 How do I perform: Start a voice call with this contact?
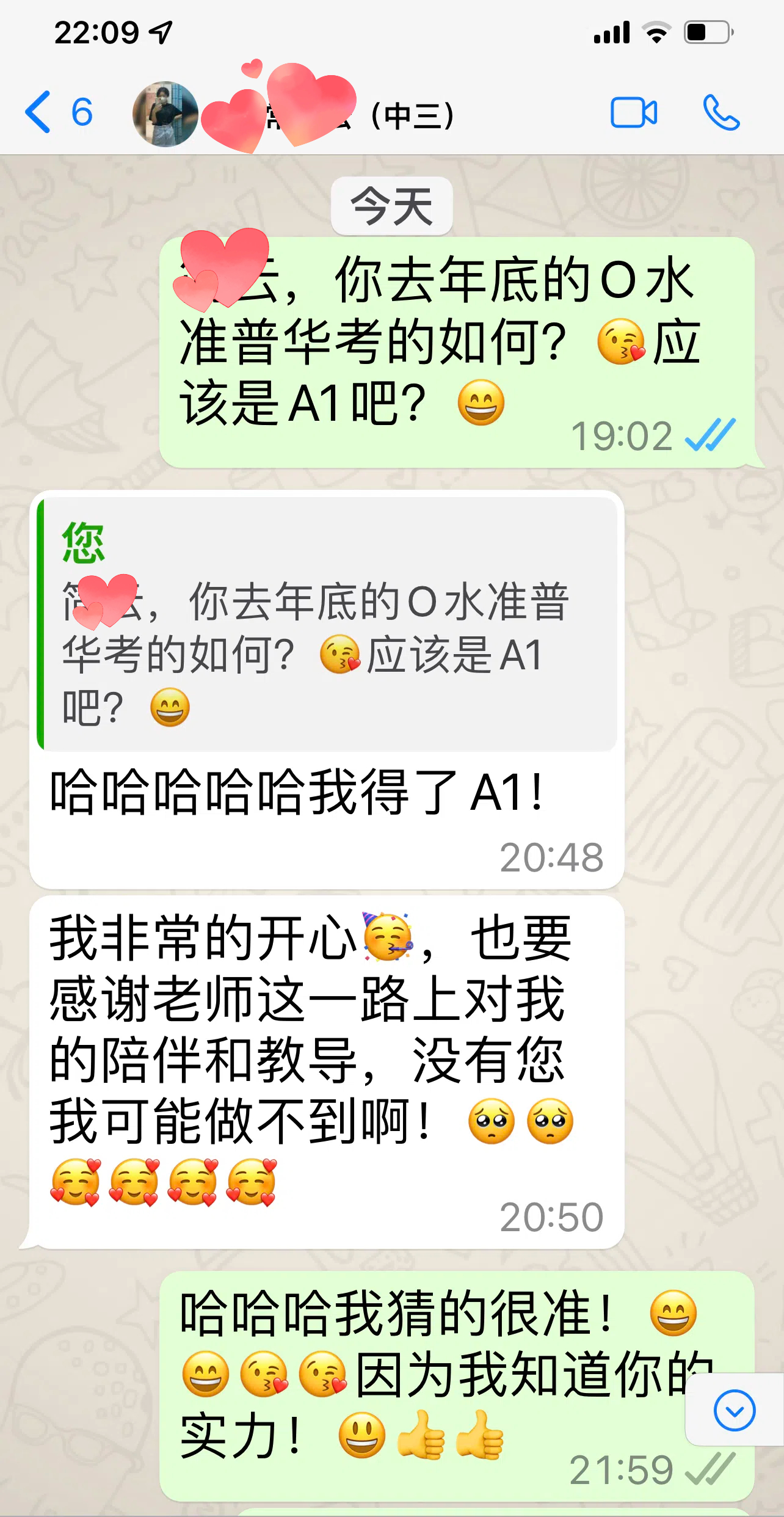coord(720,112)
